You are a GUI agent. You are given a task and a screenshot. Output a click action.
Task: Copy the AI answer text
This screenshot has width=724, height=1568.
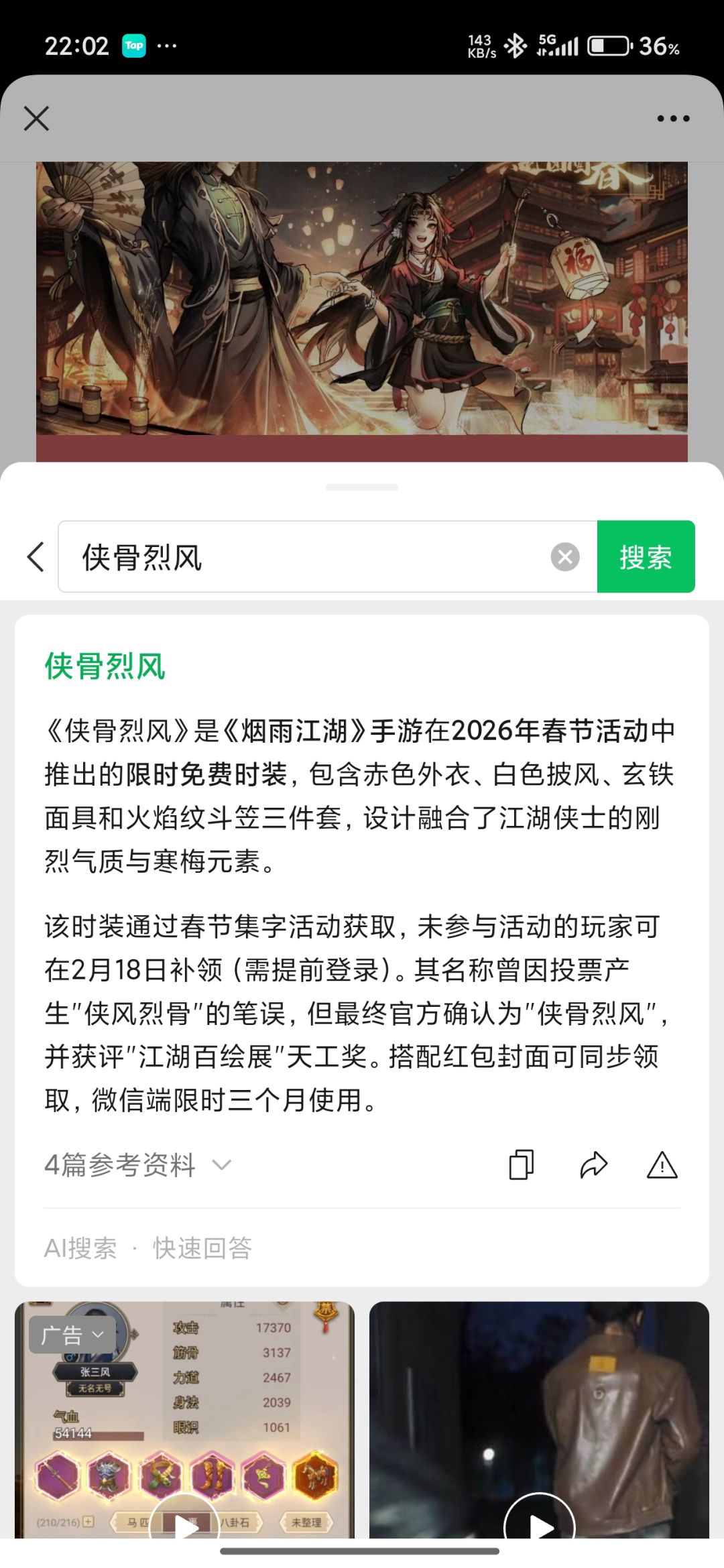[x=521, y=1164]
